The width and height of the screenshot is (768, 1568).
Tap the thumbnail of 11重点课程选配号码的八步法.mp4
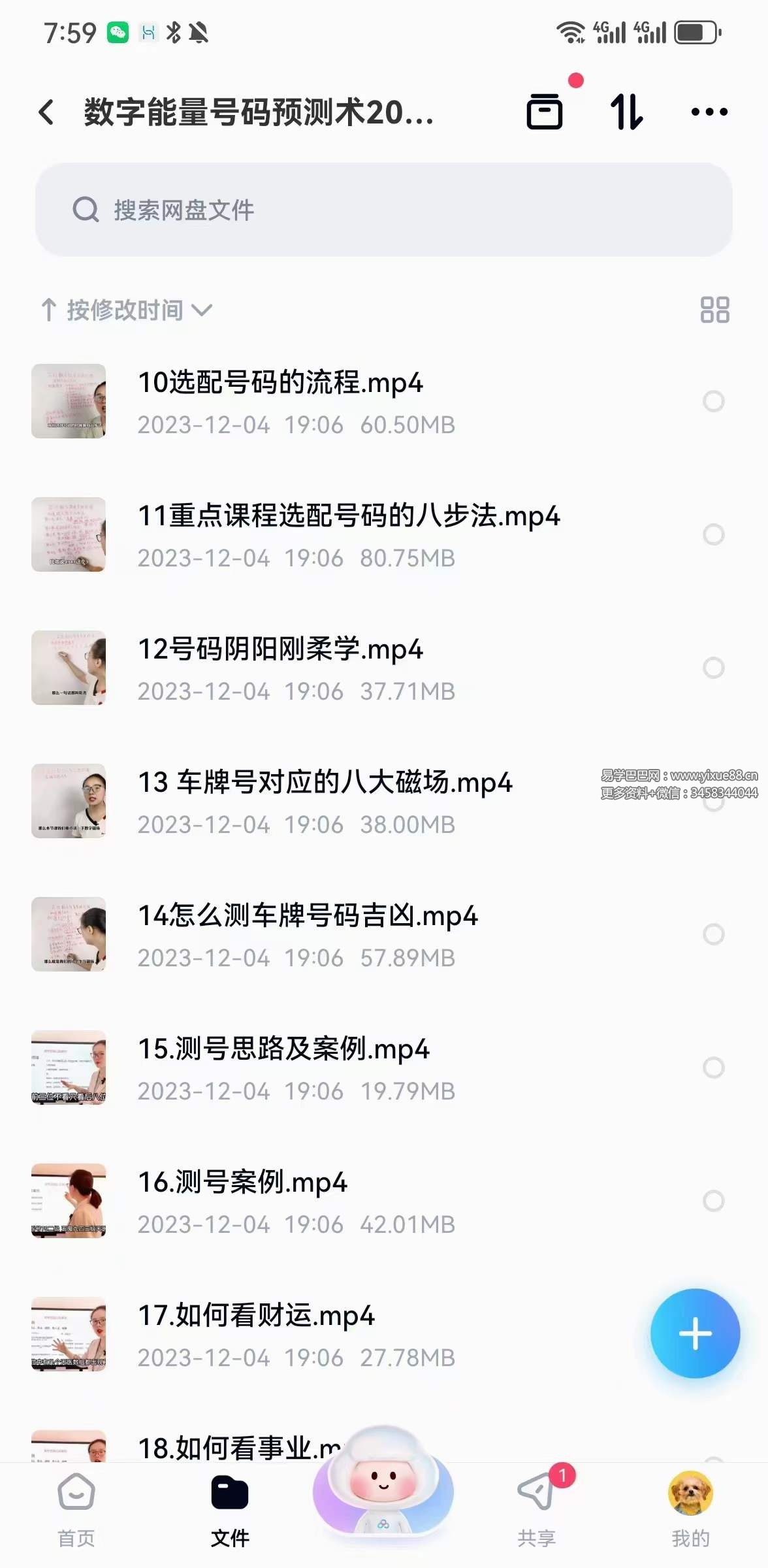coord(69,534)
